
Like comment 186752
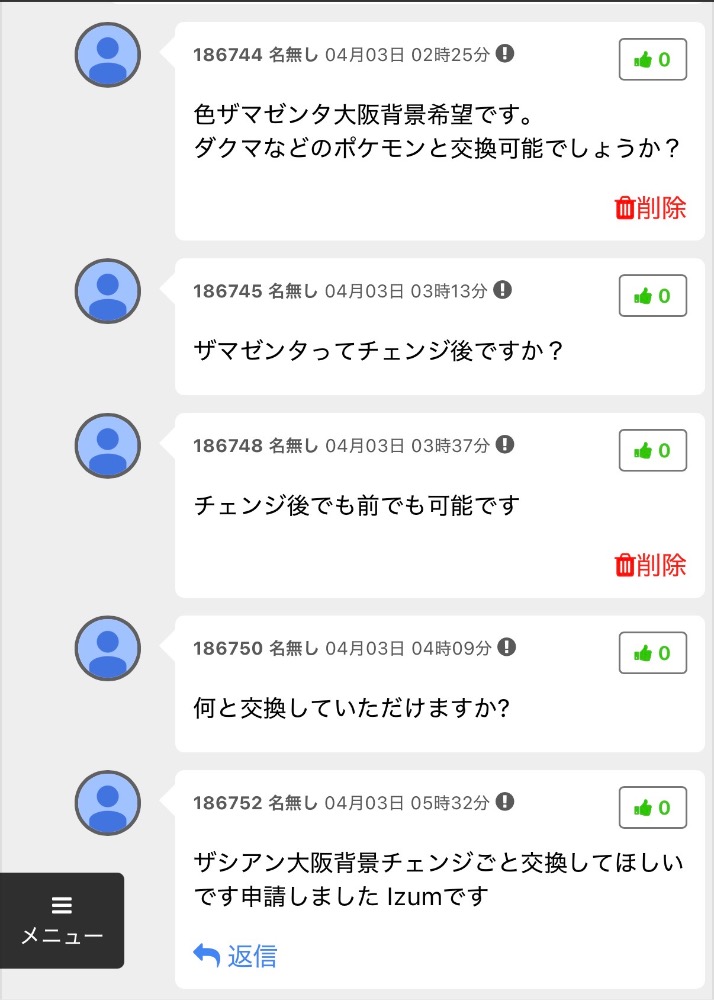(652, 808)
